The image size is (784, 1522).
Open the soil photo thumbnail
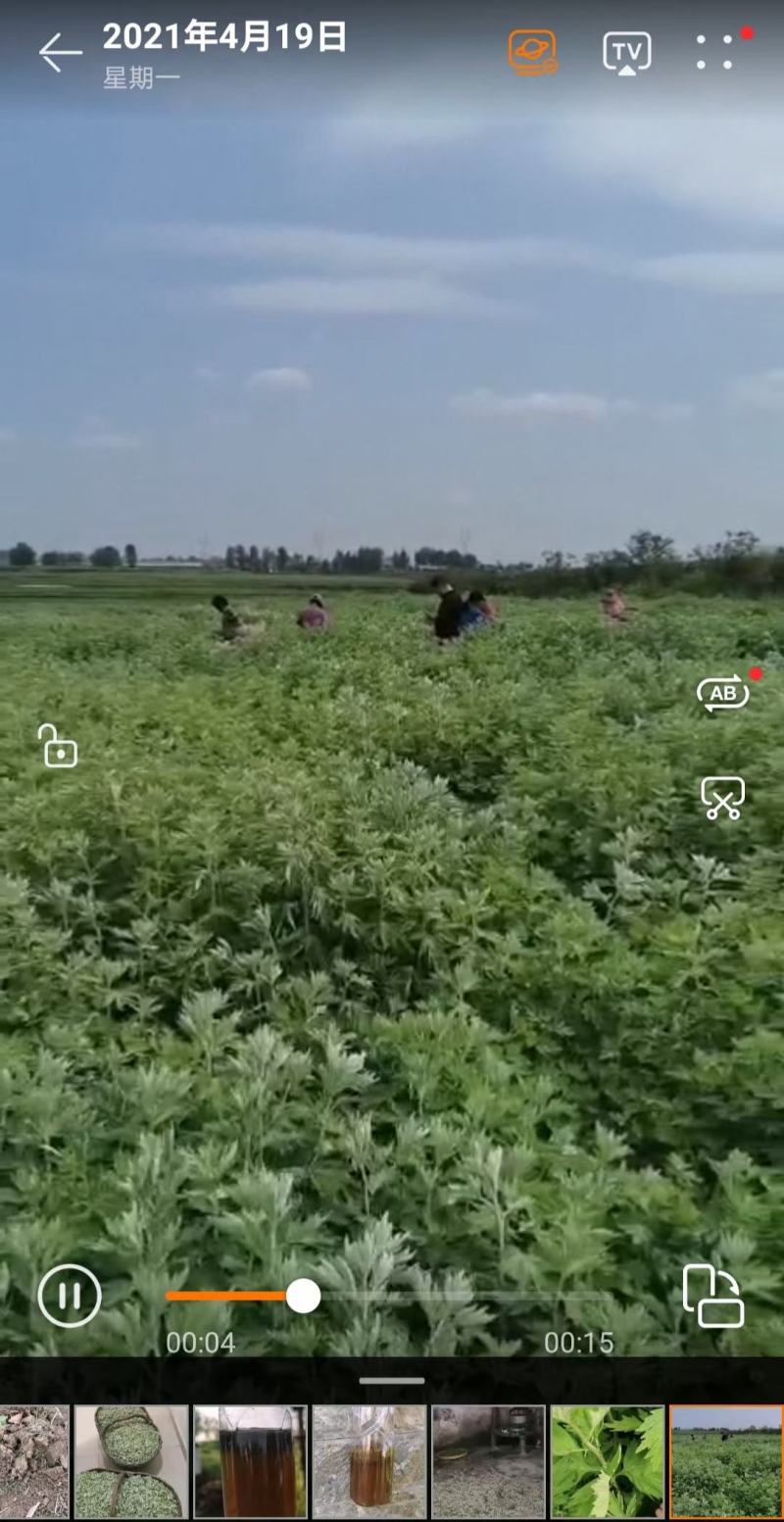click(x=34, y=1462)
